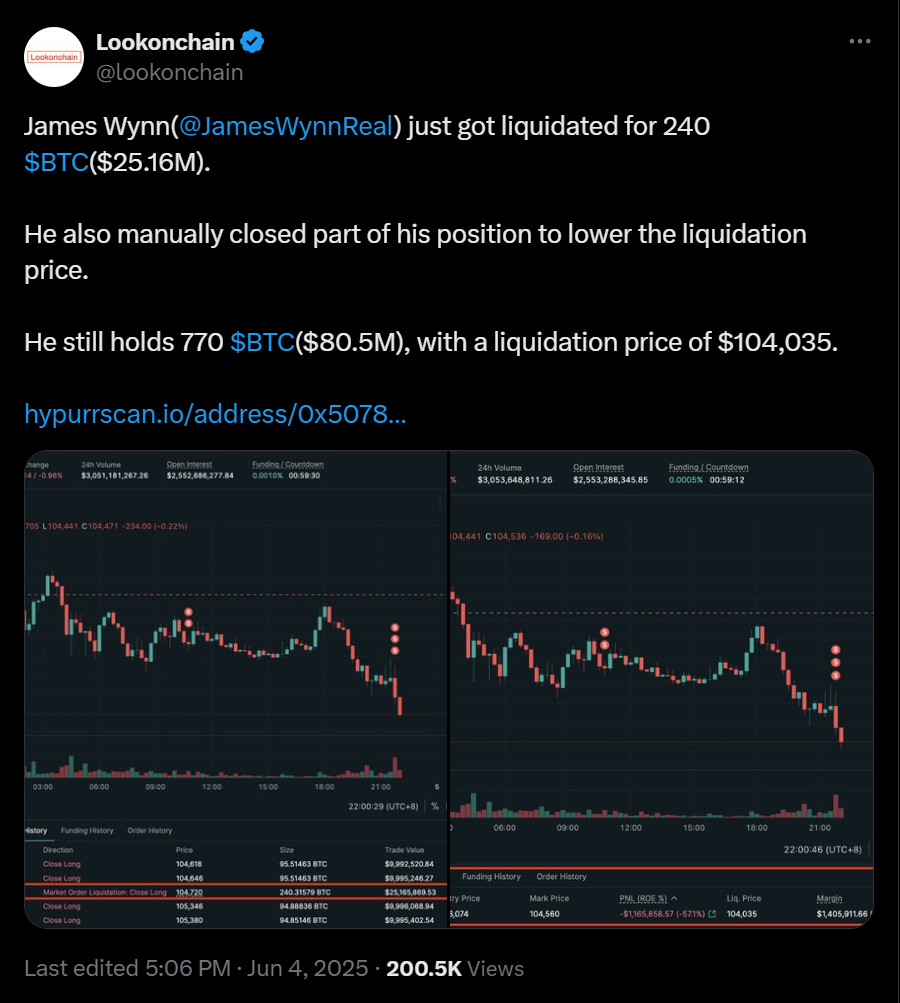Select the History tab
This screenshot has width=900, height=1003.
pos(37,830)
